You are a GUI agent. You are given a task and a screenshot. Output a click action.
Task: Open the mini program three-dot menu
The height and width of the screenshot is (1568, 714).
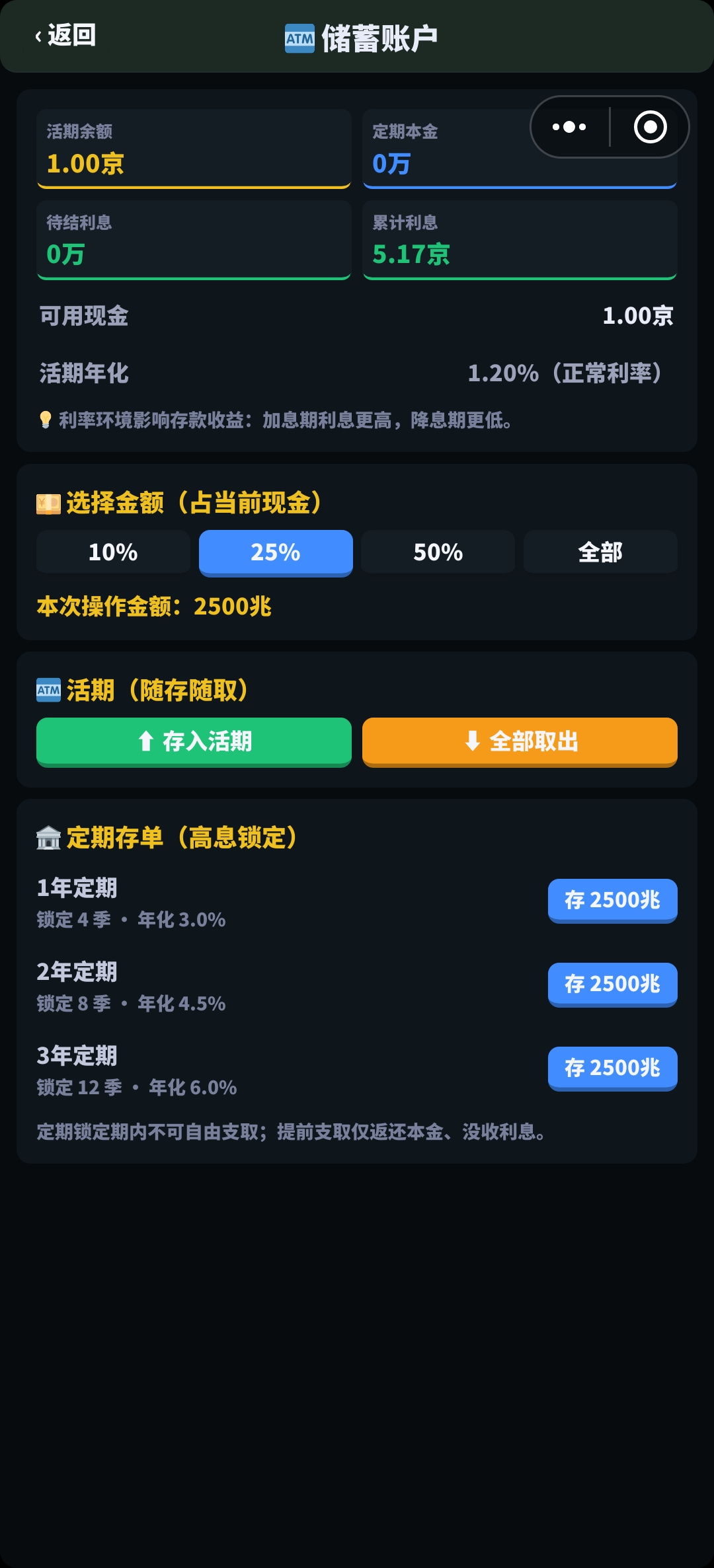pyautogui.click(x=569, y=127)
